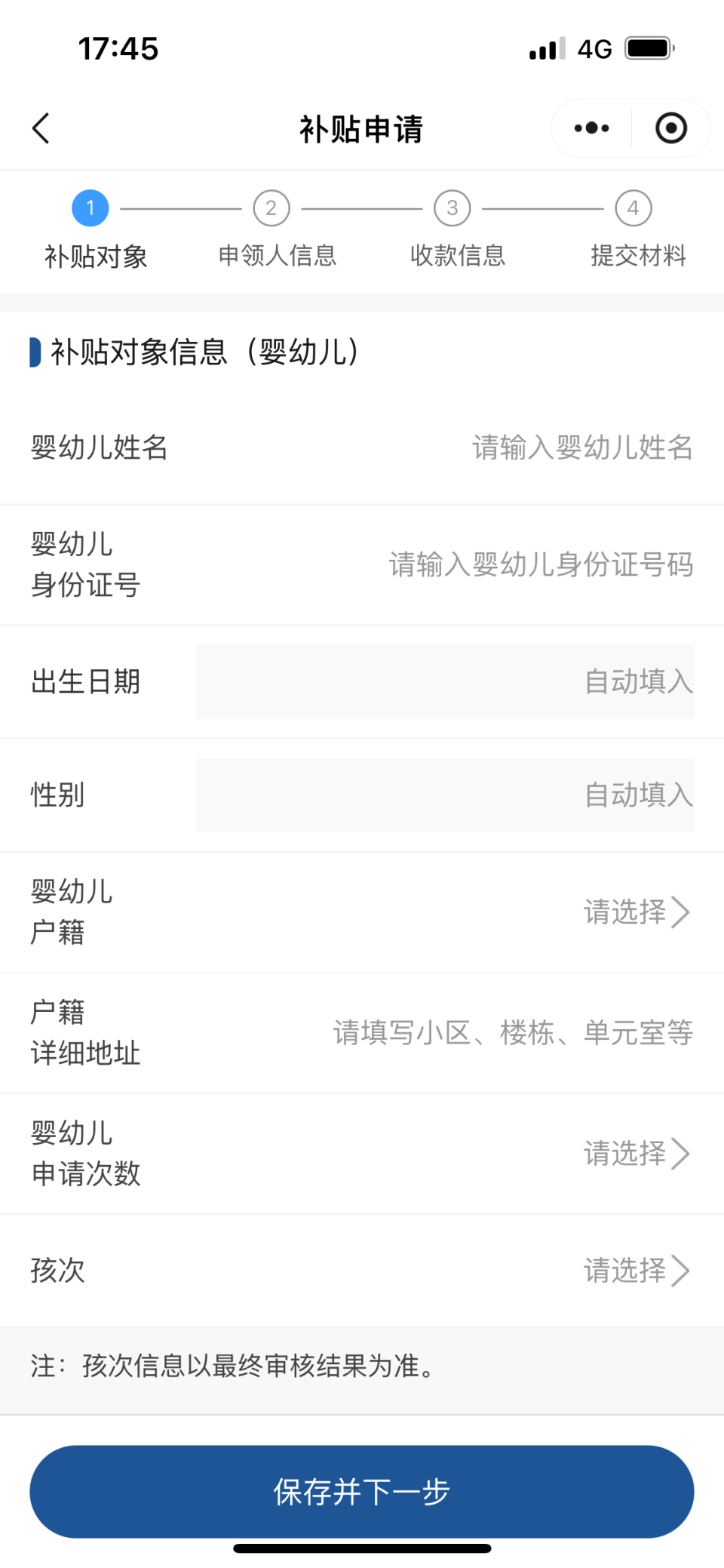Tap the blue section marker beside 补贴对象信息
The height and width of the screenshot is (1568, 724).
(x=34, y=352)
